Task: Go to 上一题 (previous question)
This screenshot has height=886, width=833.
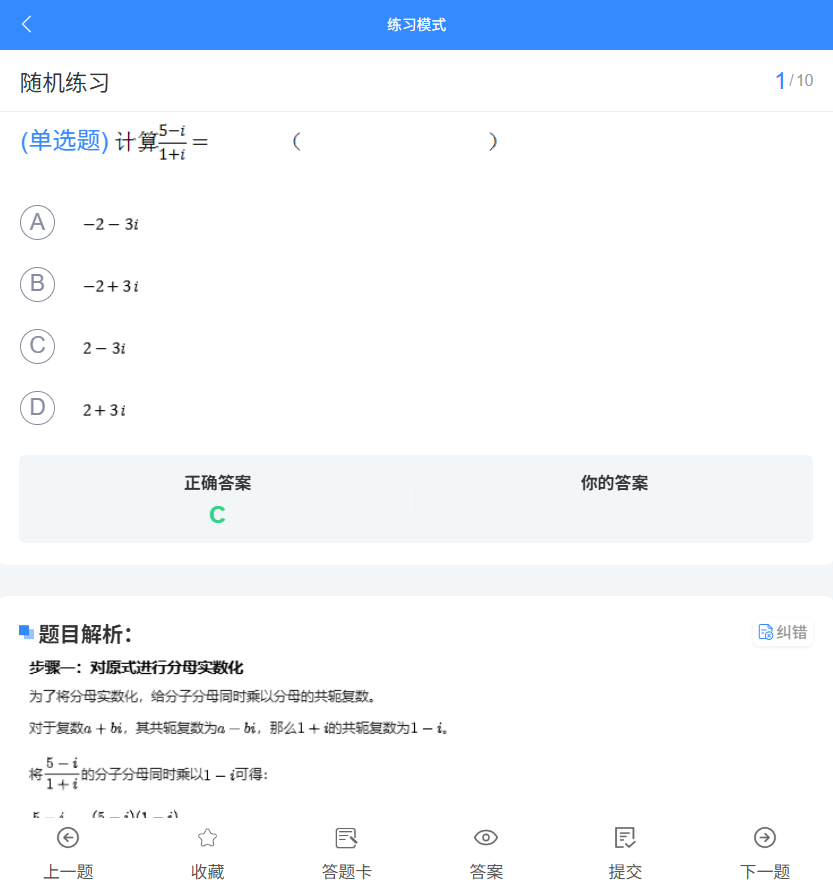Action: tap(68, 850)
